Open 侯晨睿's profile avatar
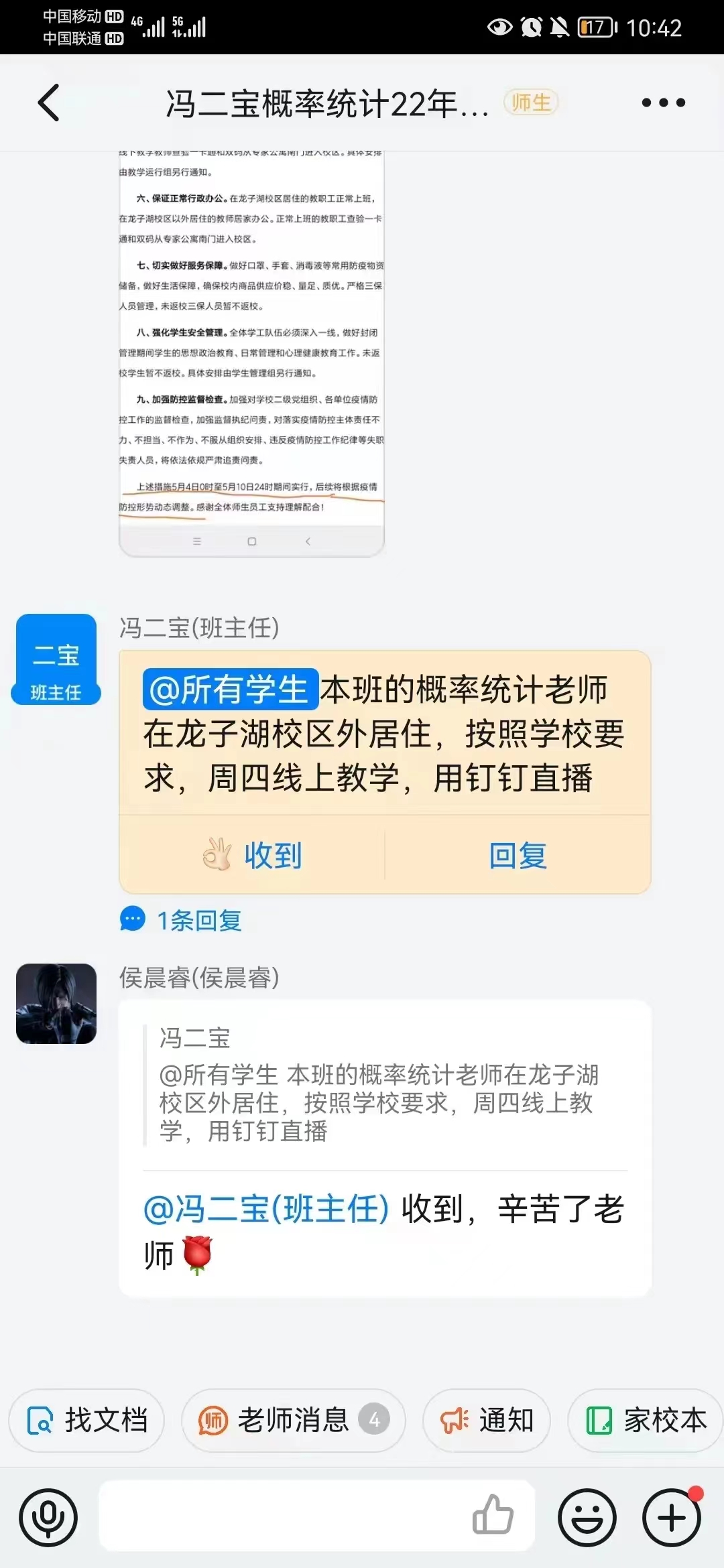 pos(56,1003)
